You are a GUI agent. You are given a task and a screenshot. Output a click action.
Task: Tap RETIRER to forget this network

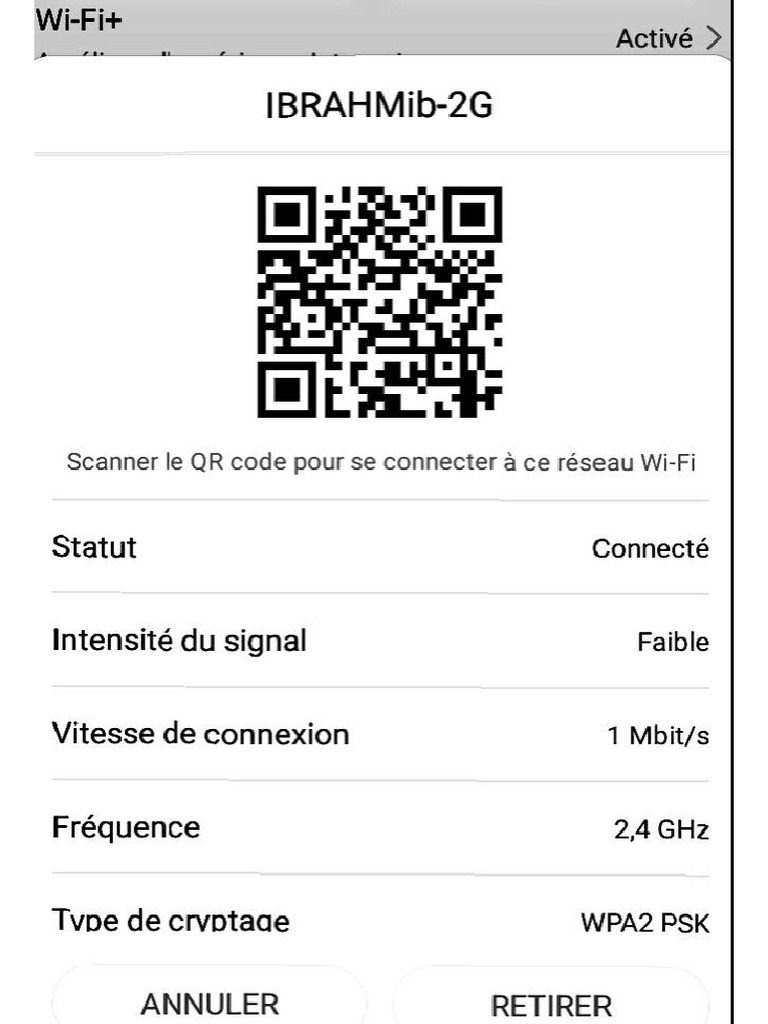(551, 1004)
